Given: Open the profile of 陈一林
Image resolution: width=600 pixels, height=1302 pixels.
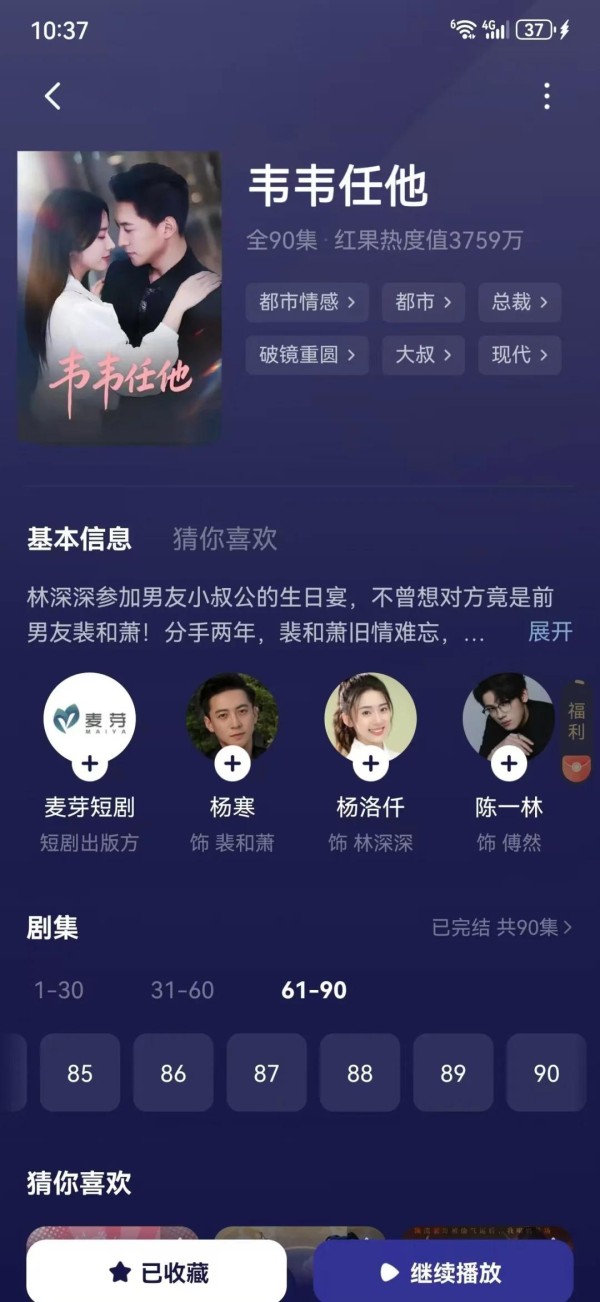Looking at the screenshot, I should pyautogui.click(x=508, y=715).
